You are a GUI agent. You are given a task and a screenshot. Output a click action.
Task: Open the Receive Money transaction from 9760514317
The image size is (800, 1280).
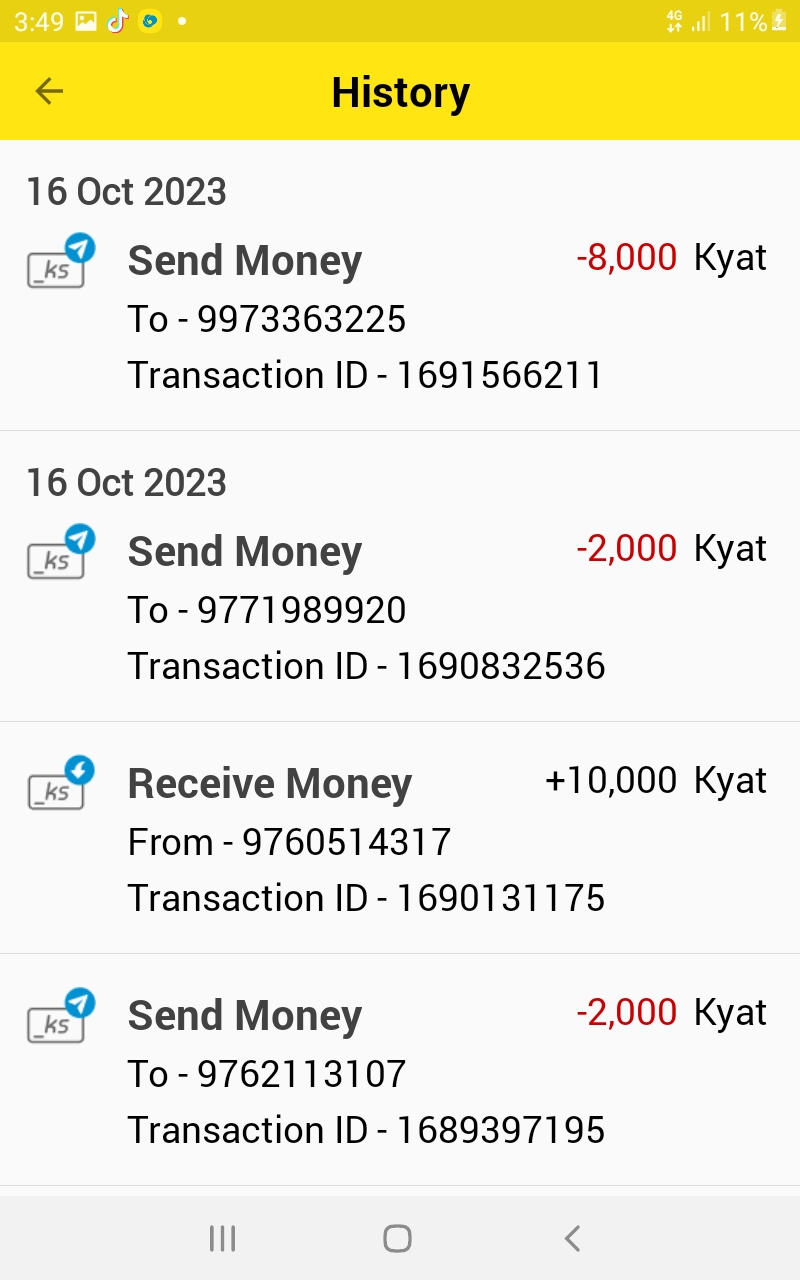pyautogui.click(x=400, y=840)
